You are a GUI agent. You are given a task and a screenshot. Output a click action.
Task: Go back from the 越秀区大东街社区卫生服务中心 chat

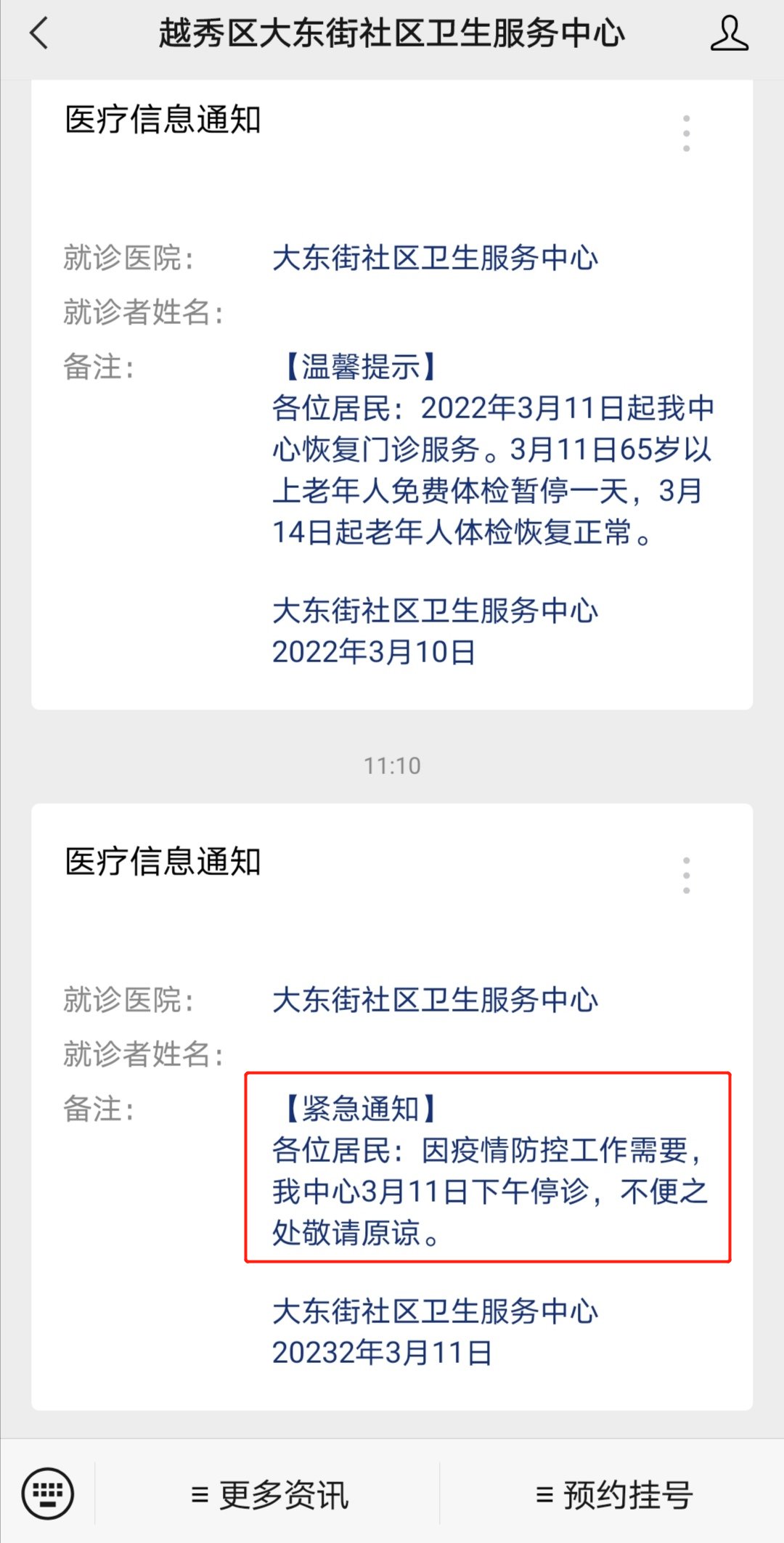(39, 33)
